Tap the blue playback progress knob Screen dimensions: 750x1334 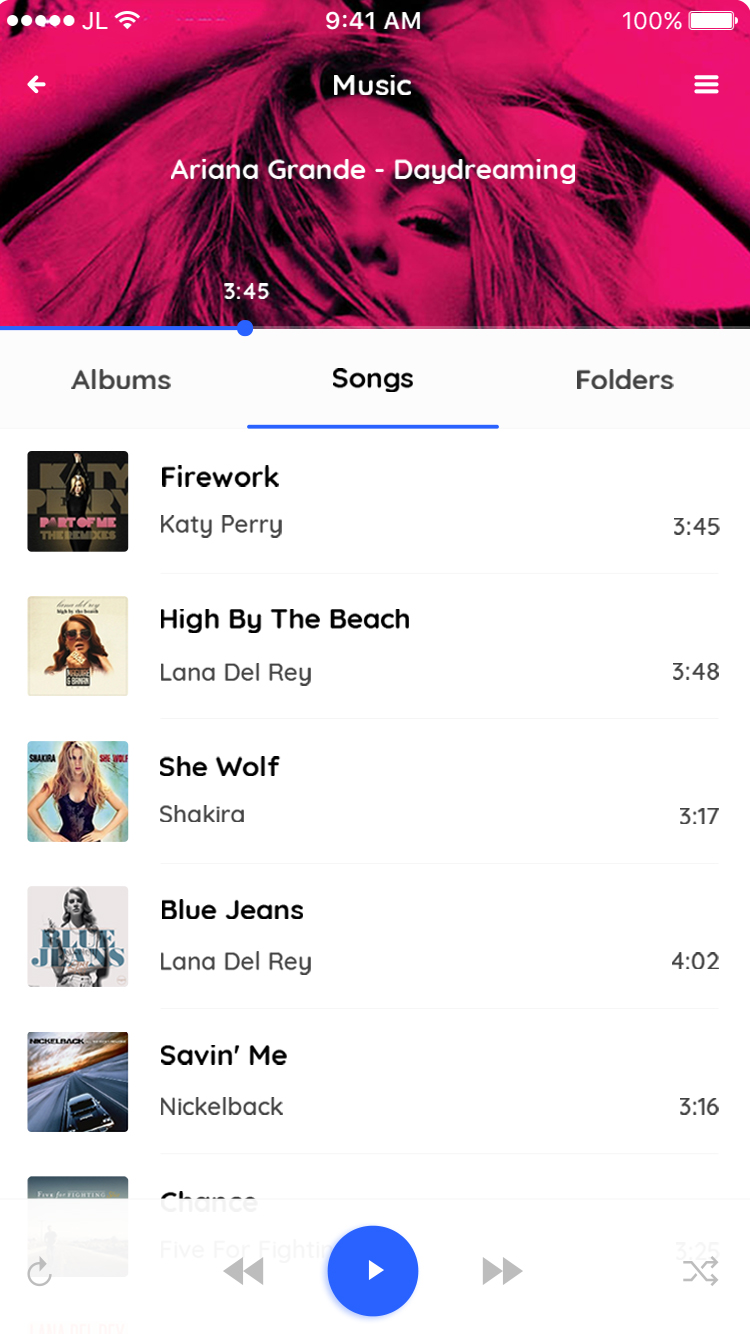click(245, 327)
